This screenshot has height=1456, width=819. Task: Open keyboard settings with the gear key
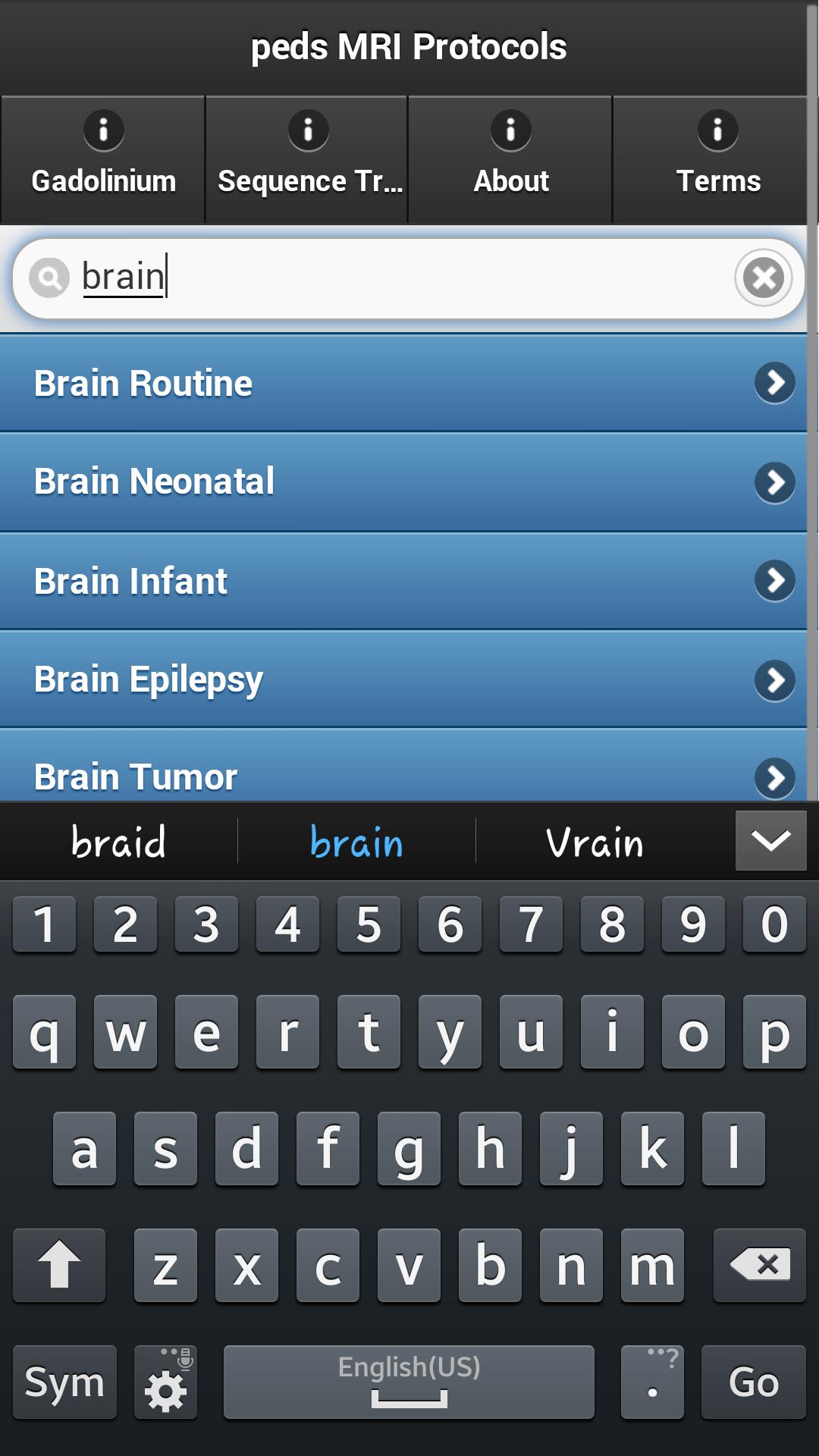point(165,1382)
